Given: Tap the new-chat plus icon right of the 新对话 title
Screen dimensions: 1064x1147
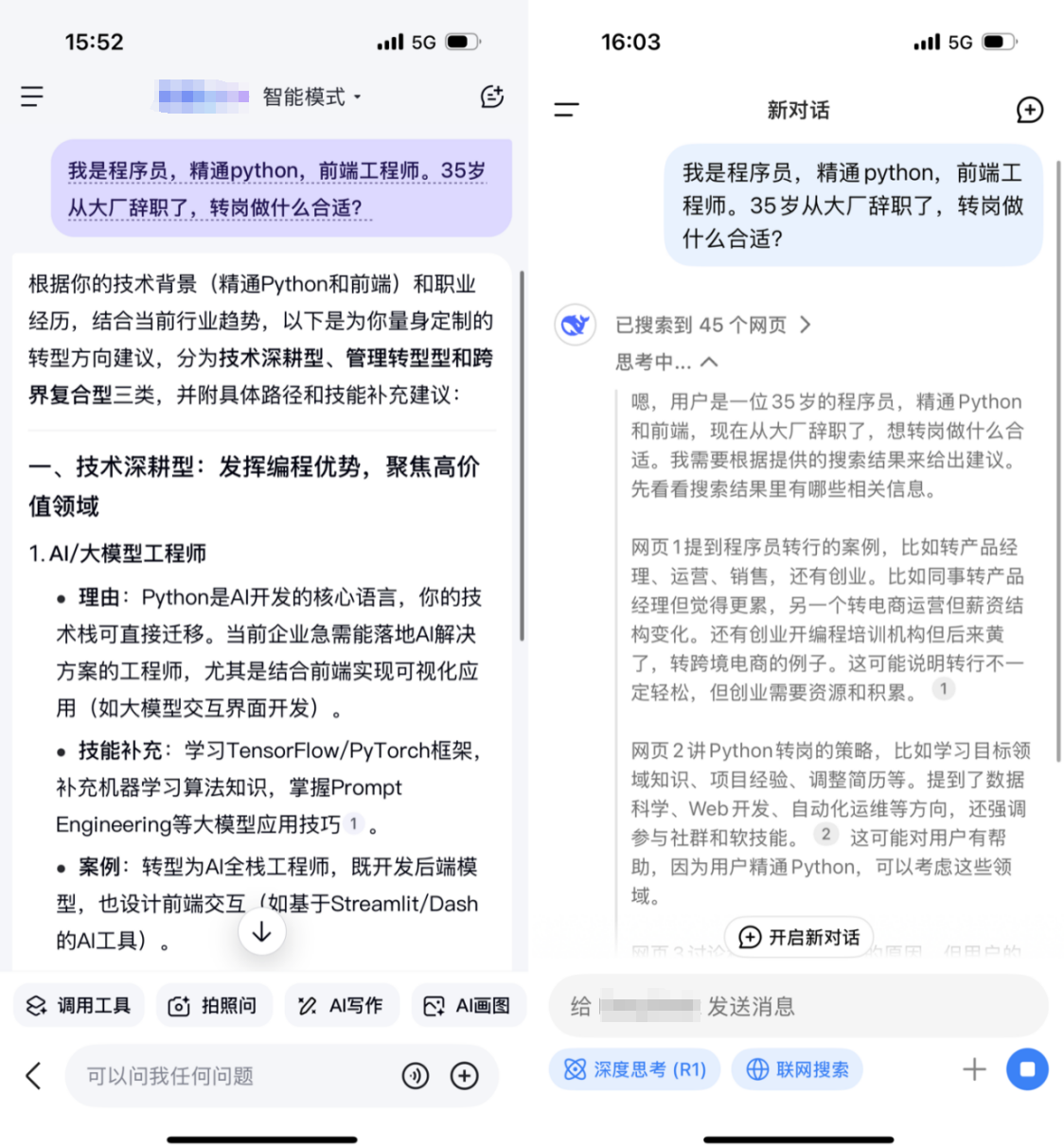Looking at the screenshot, I should (x=1029, y=110).
